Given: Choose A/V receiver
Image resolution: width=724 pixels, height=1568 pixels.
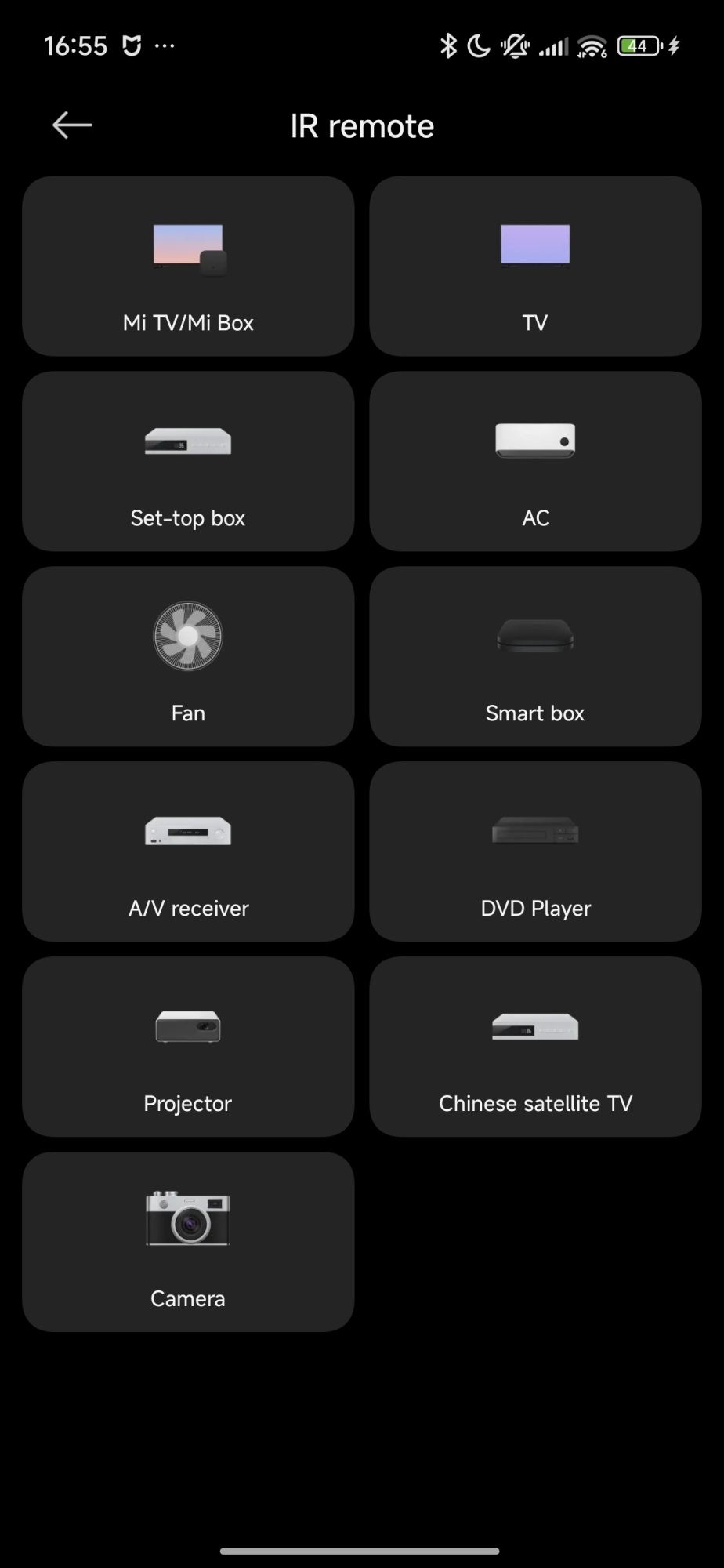Looking at the screenshot, I should (x=188, y=852).
